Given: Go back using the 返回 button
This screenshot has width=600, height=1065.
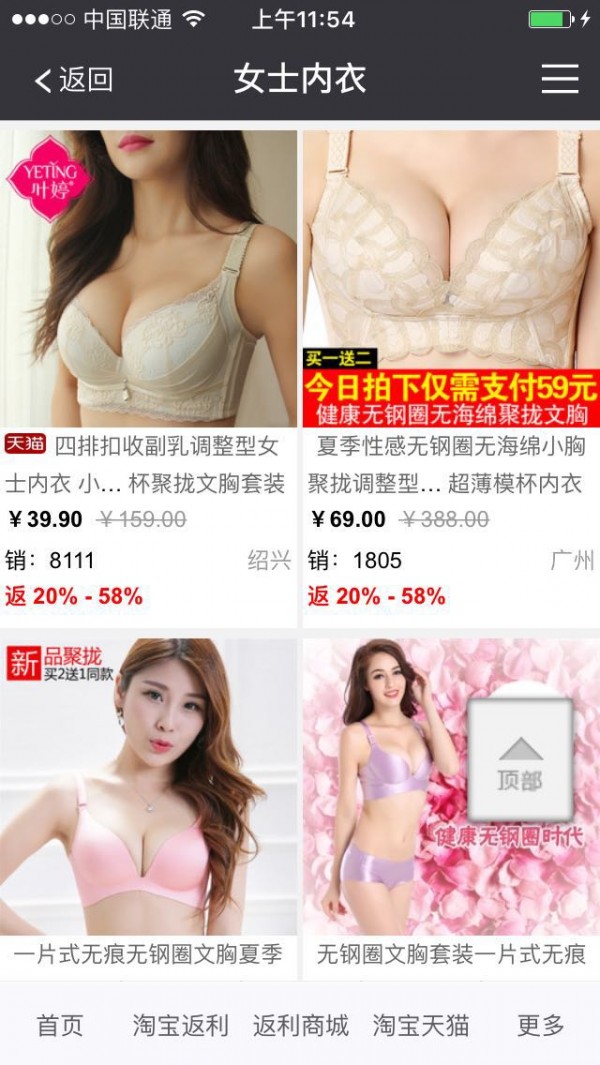Looking at the screenshot, I should [73, 80].
